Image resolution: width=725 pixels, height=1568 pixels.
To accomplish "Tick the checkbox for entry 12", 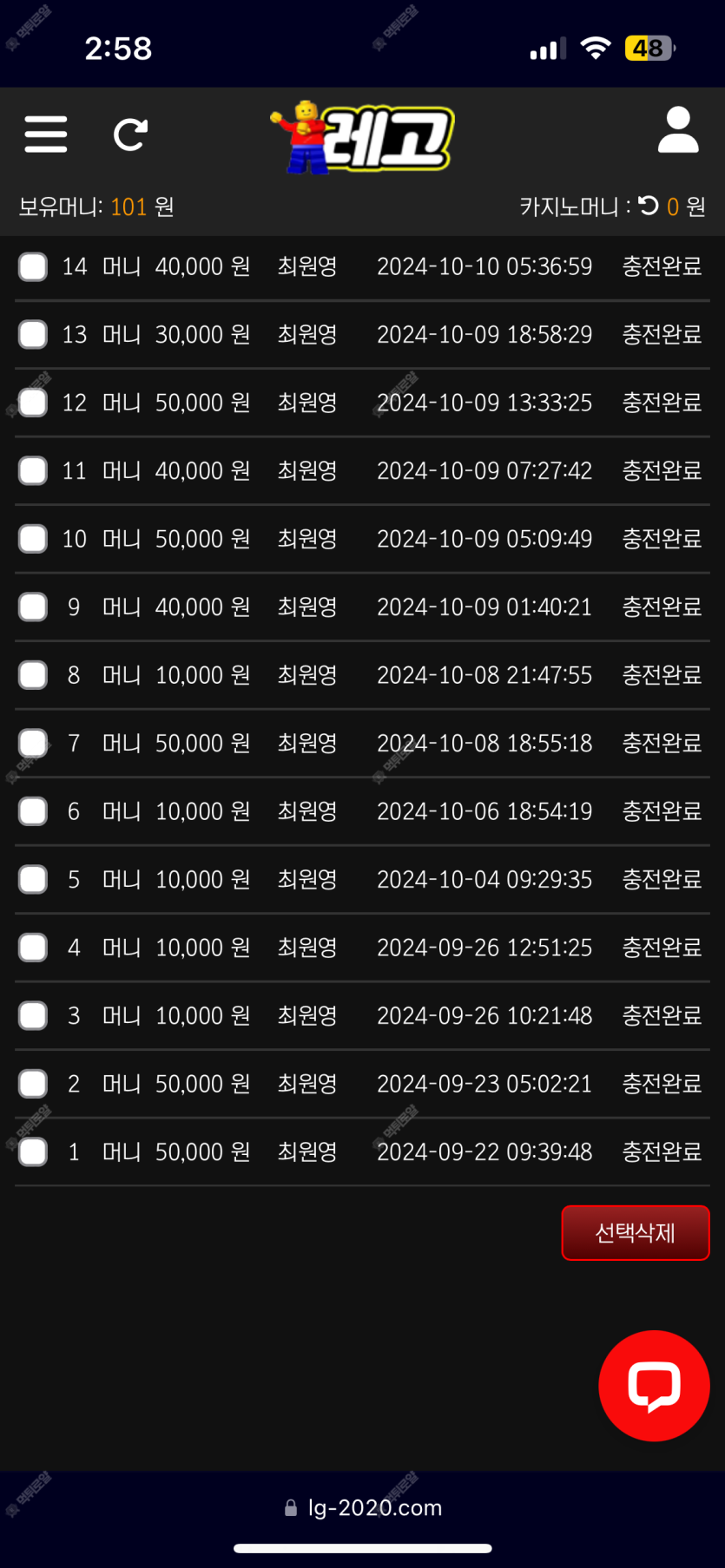I will coord(33,403).
